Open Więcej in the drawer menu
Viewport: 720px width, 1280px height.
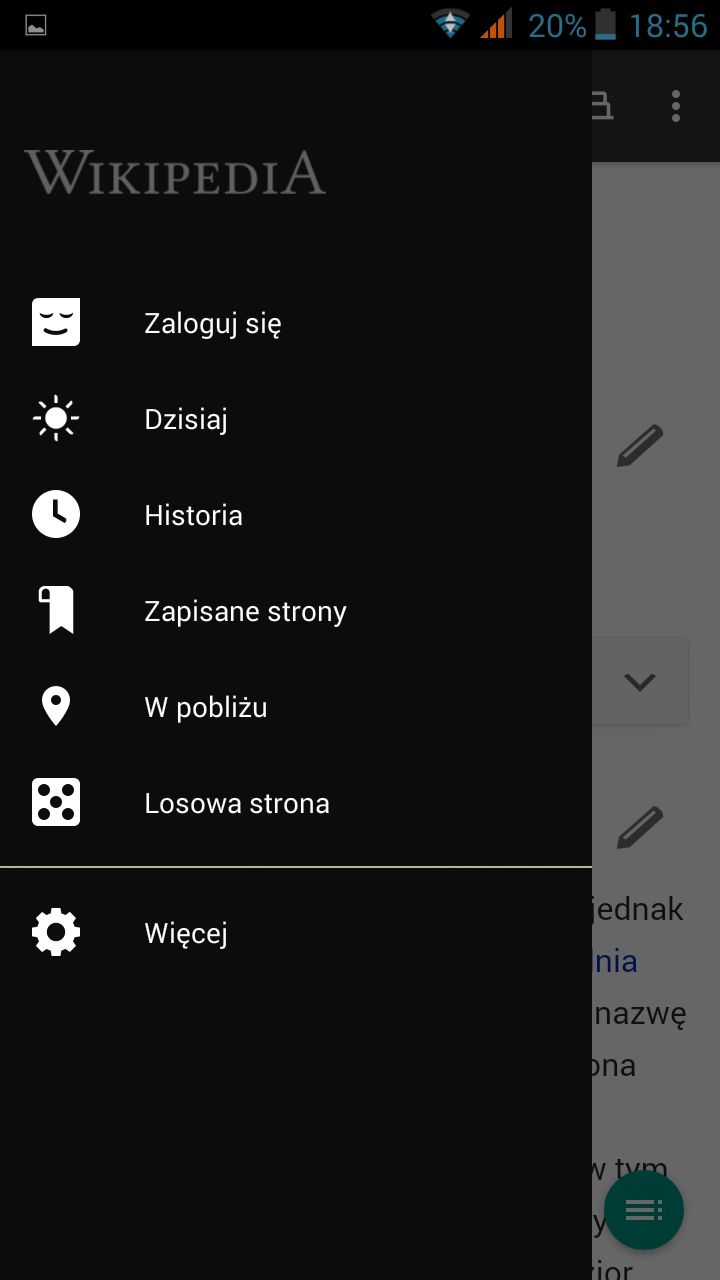[185, 931]
